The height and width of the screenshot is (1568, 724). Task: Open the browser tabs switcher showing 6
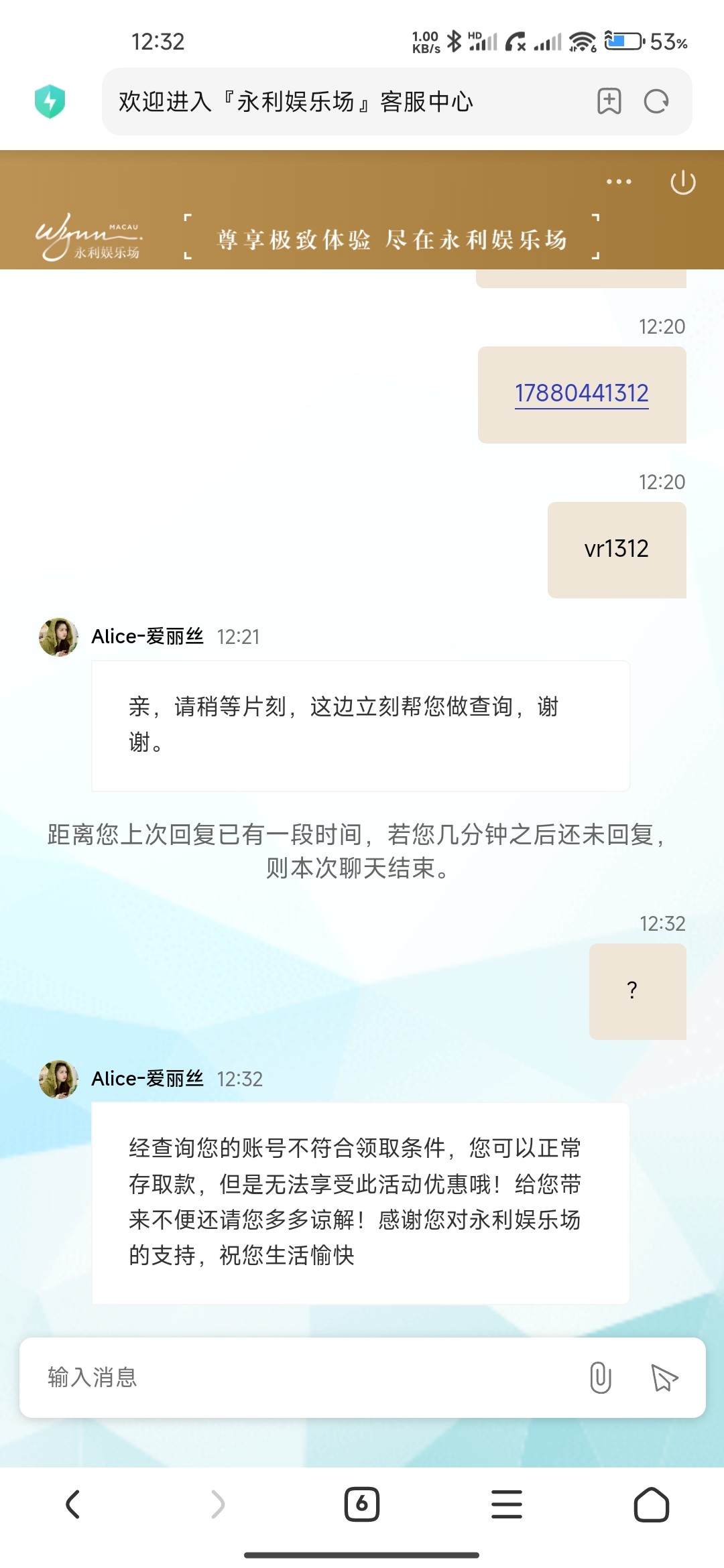[x=362, y=1504]
